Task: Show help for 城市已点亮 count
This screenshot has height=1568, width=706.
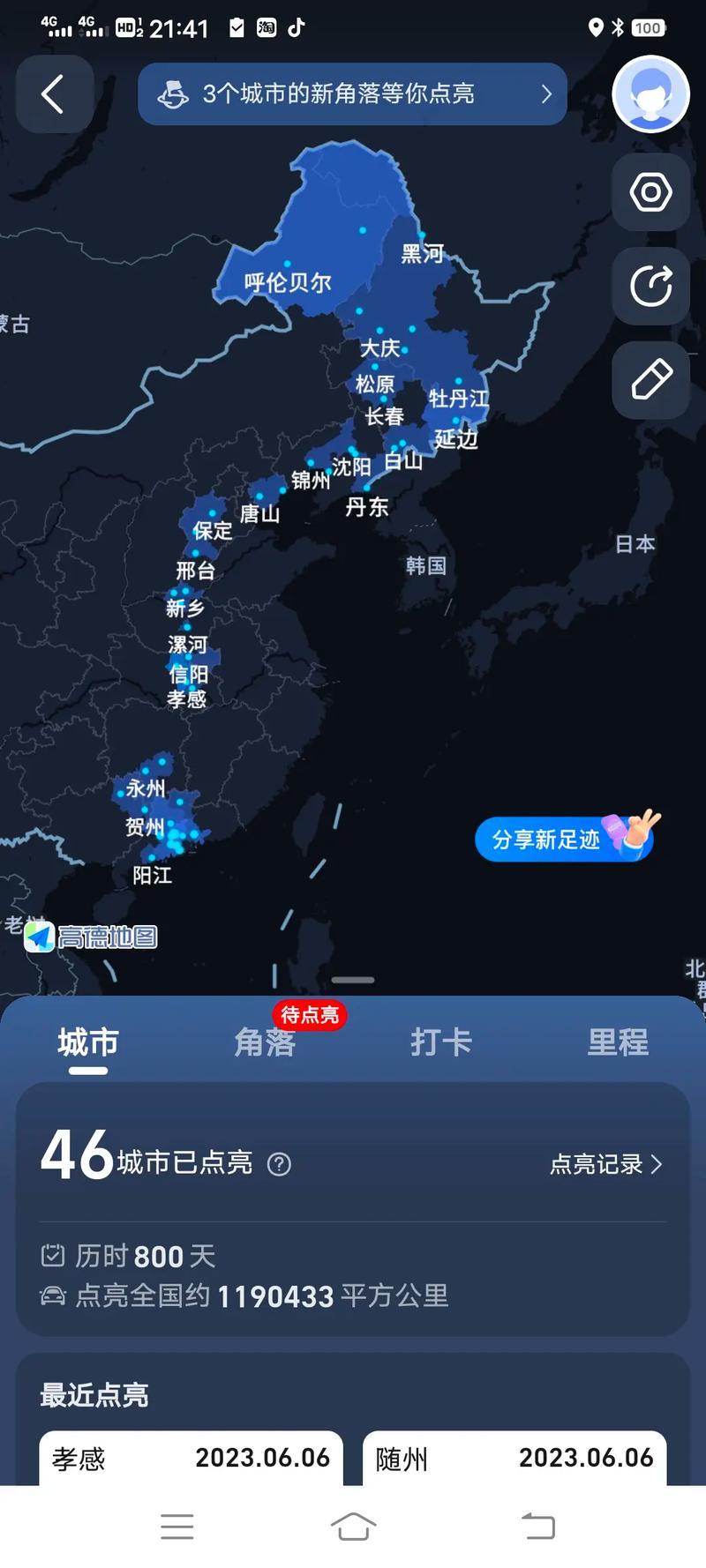Action: click(279, 1165)
